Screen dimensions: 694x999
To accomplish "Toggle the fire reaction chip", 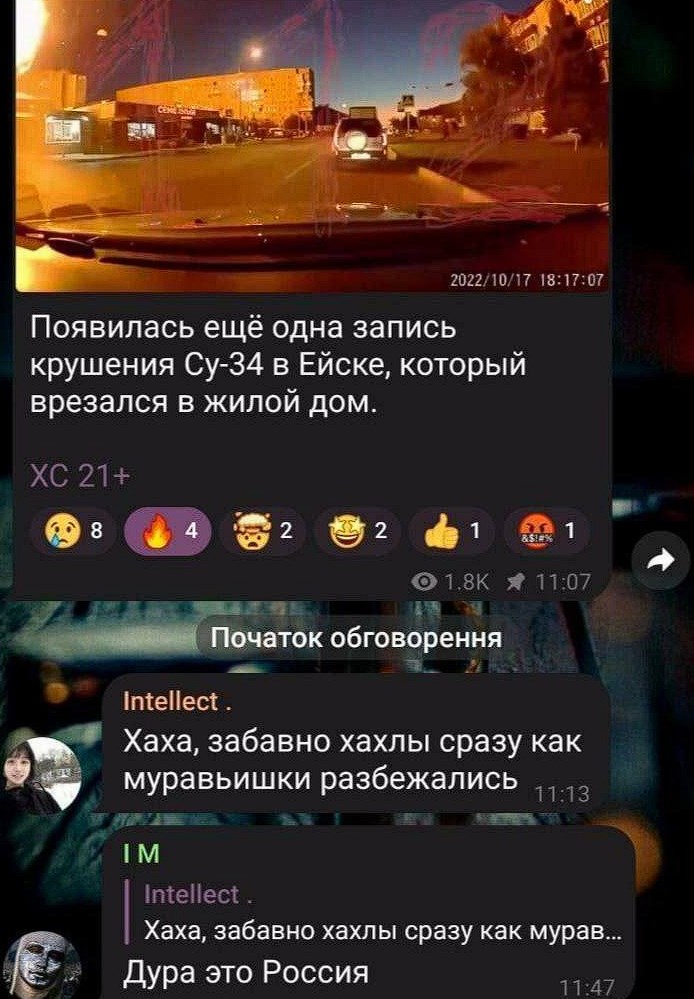I will pos(167,532).
